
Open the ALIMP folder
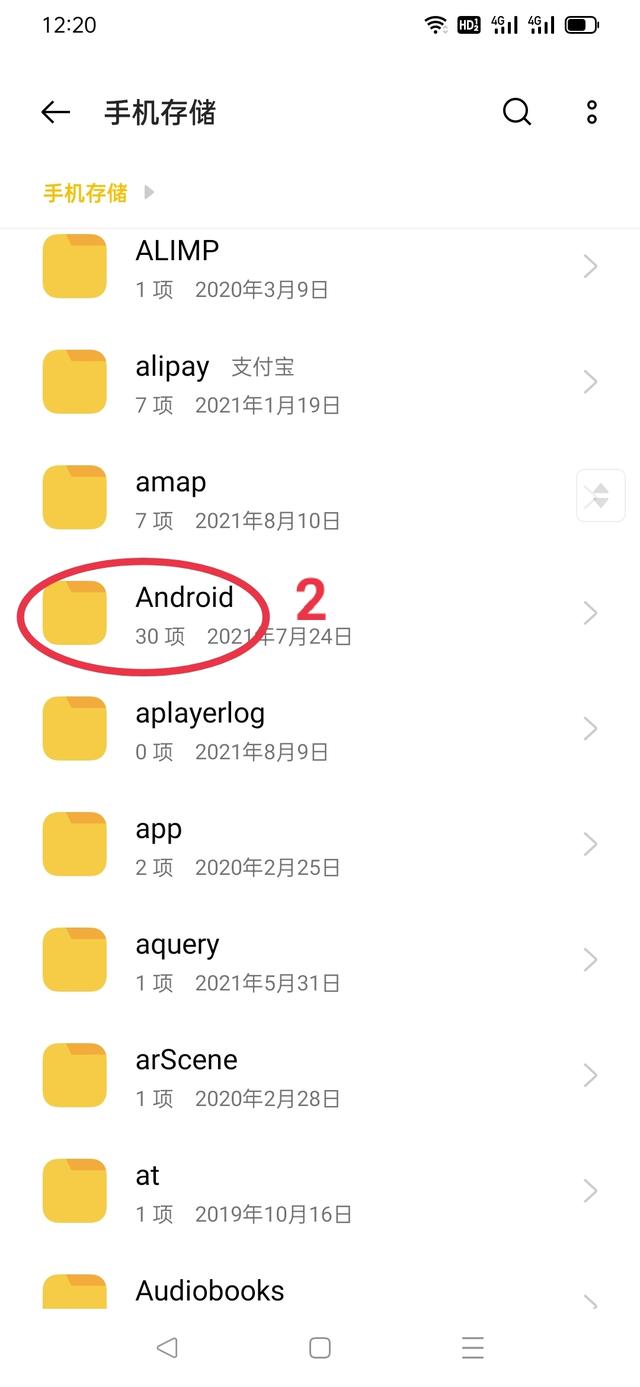pos(320,267)
